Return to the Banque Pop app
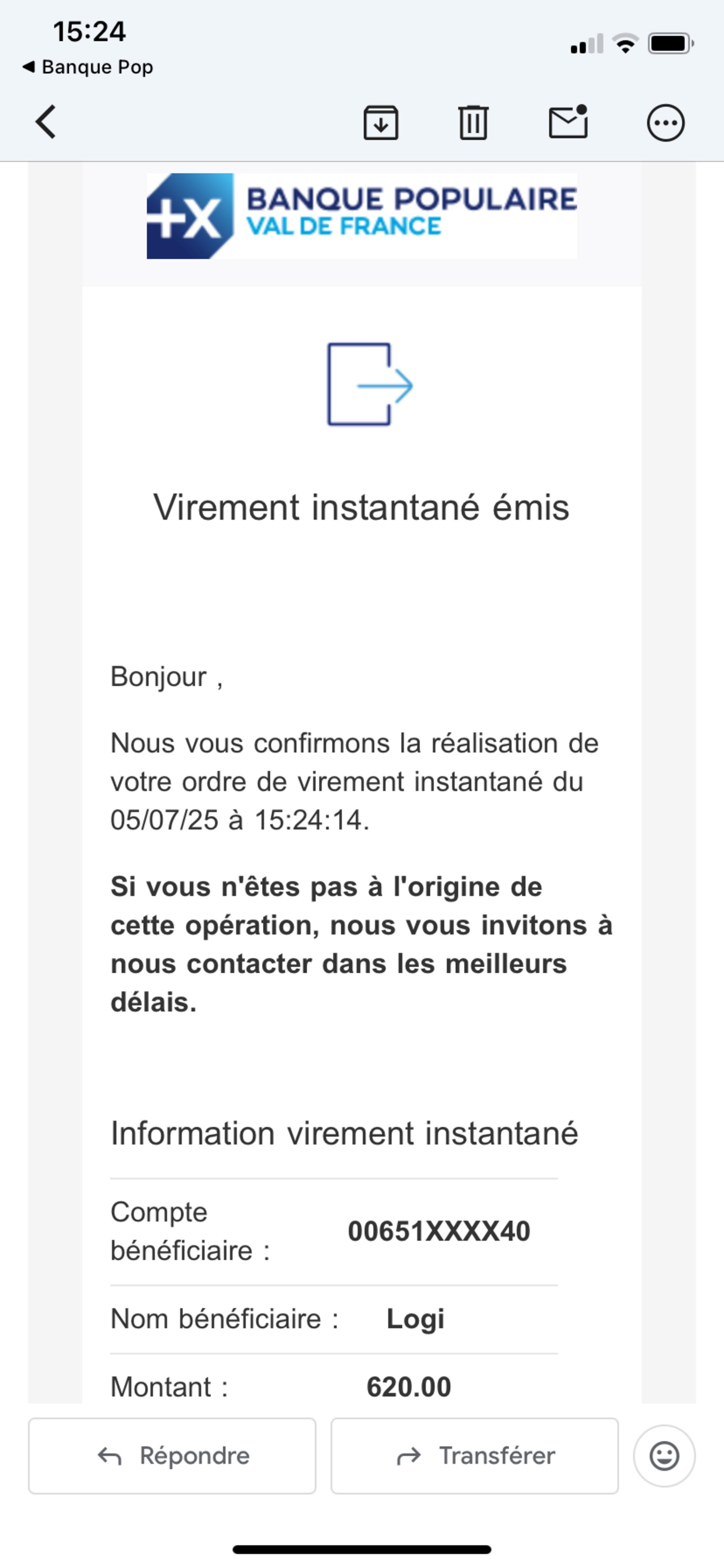Screen dimensions: 724x1568 click(88, 67)
